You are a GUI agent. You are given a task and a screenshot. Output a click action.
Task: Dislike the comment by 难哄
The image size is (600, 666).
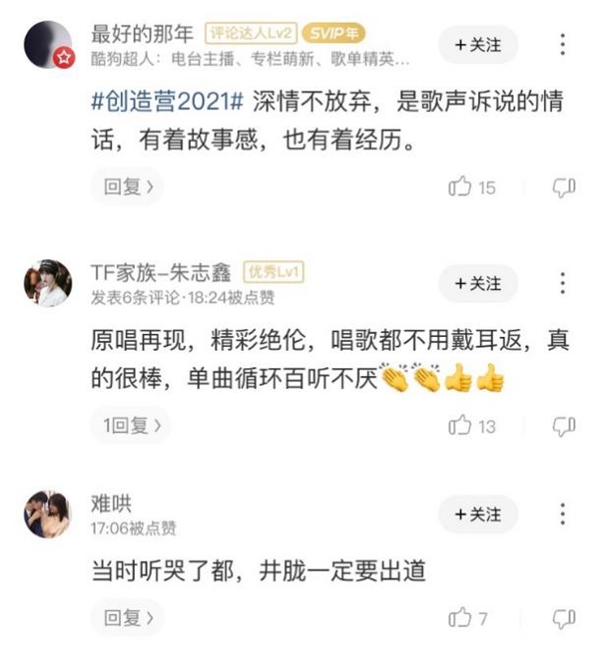pyautogui.click(x=564, y=618)
